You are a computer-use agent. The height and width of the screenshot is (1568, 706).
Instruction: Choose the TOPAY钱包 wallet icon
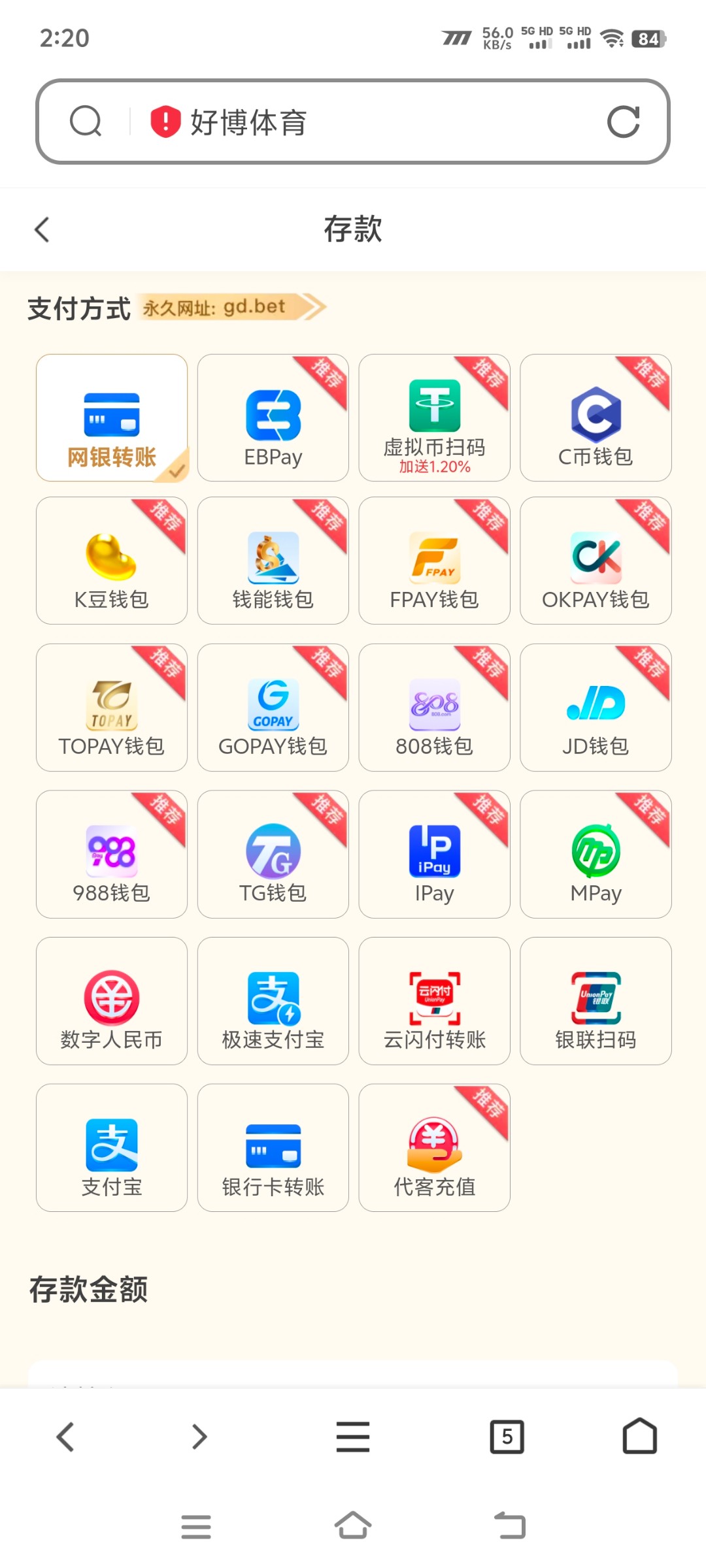(x=111, y=709)
